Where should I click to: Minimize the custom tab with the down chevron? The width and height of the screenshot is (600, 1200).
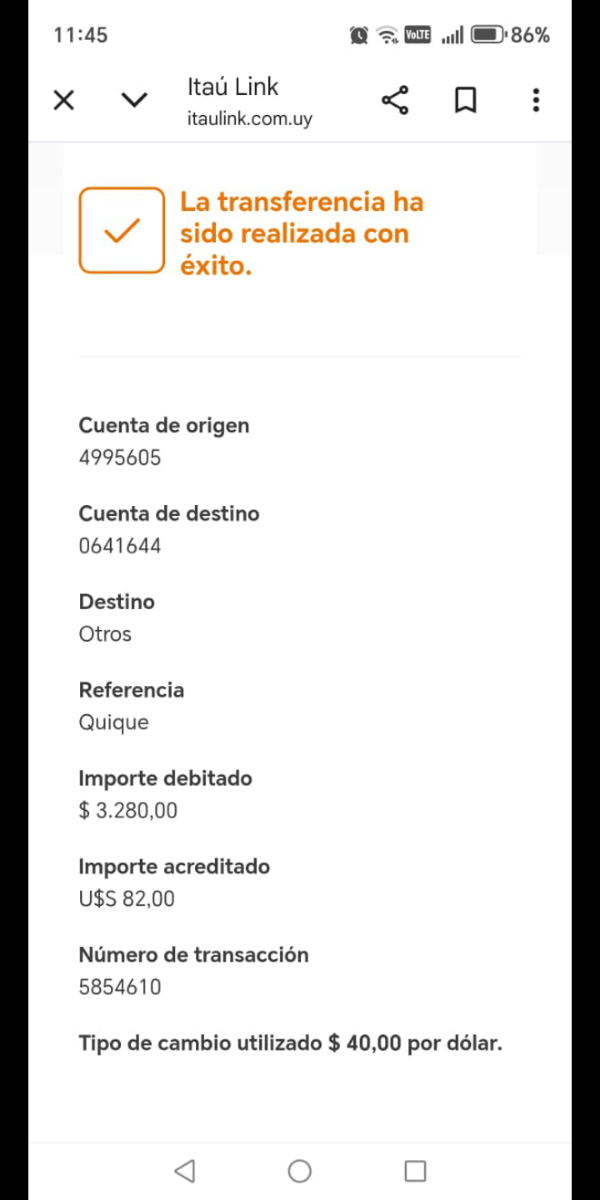[134, 100]
